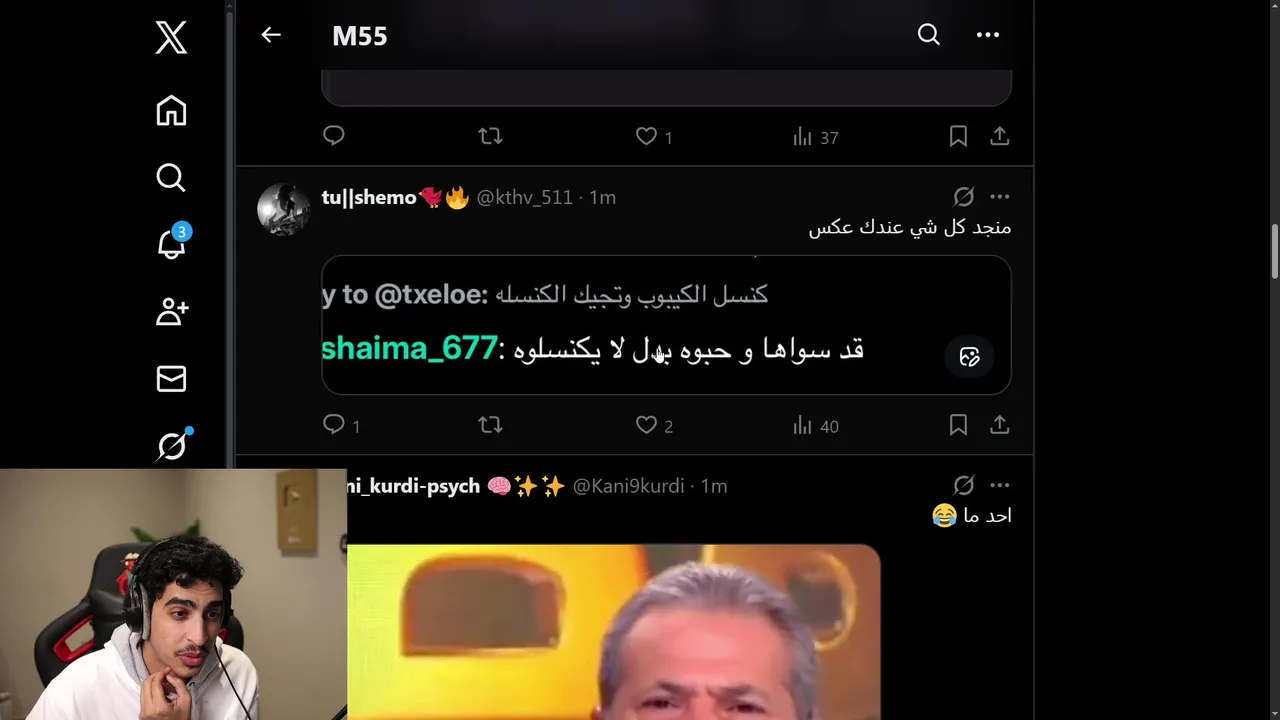The height and width of the screenshot is (720, 1280).
Task: Go to the X Home tab
Action: (x=171, y=111)
